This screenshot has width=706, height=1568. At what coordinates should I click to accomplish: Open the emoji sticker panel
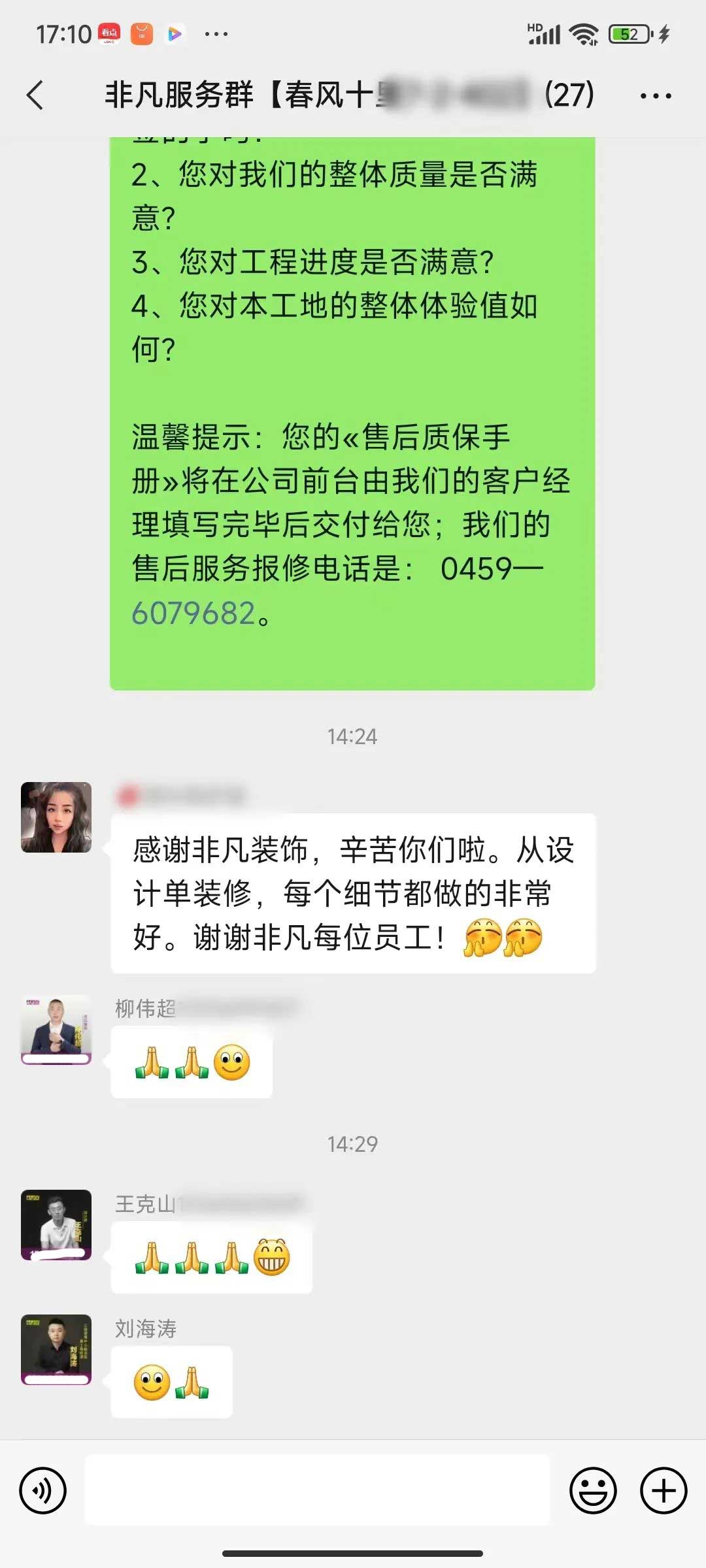click(593, 1490)
